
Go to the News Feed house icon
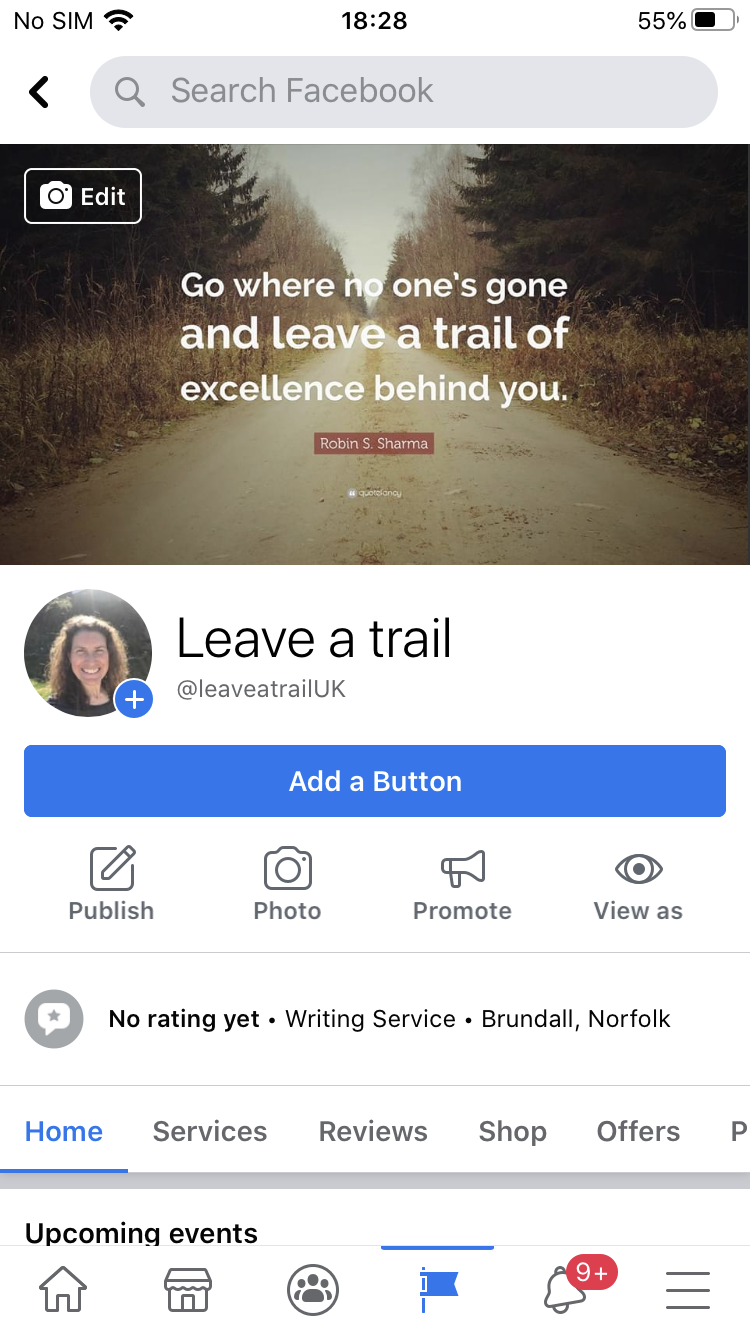62,1290
